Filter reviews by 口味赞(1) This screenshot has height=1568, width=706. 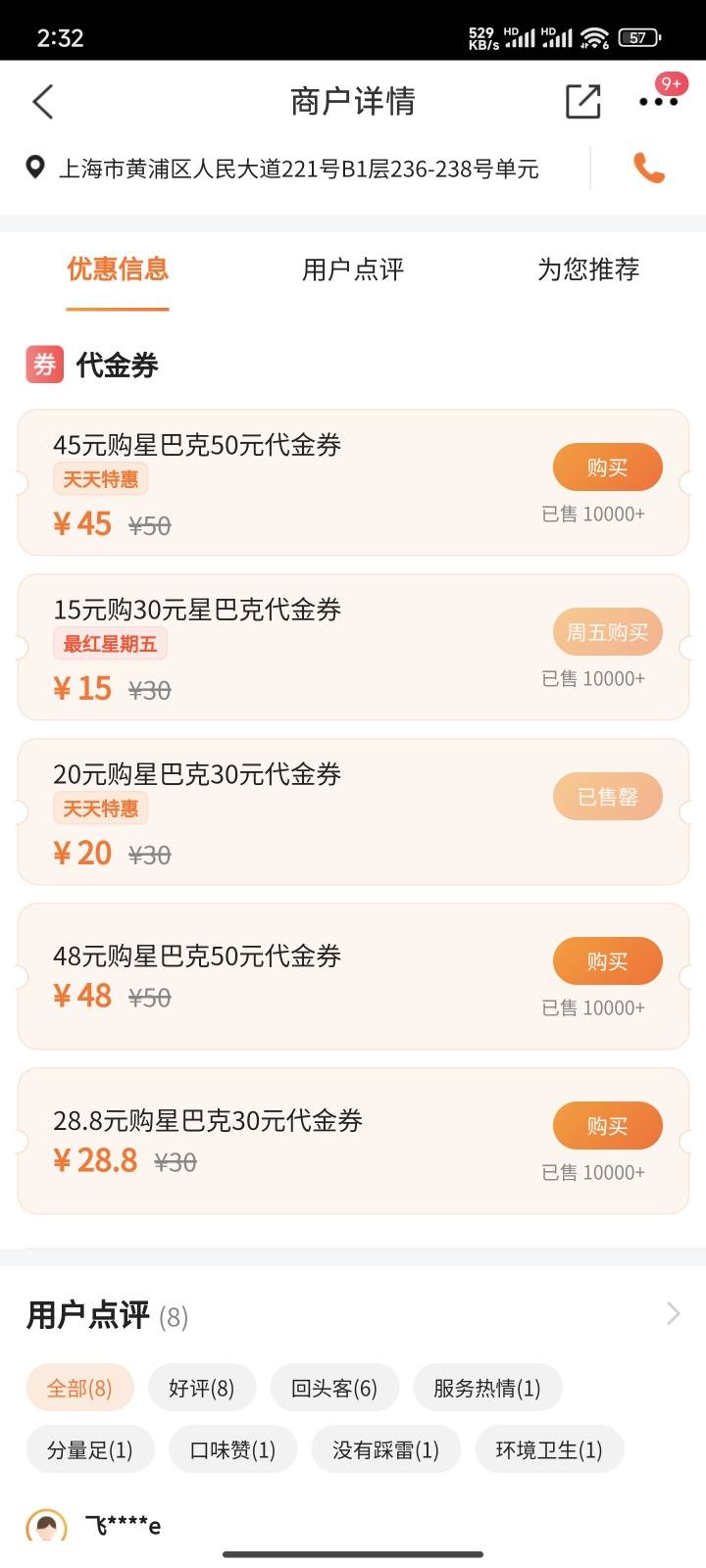point(232,1449)
